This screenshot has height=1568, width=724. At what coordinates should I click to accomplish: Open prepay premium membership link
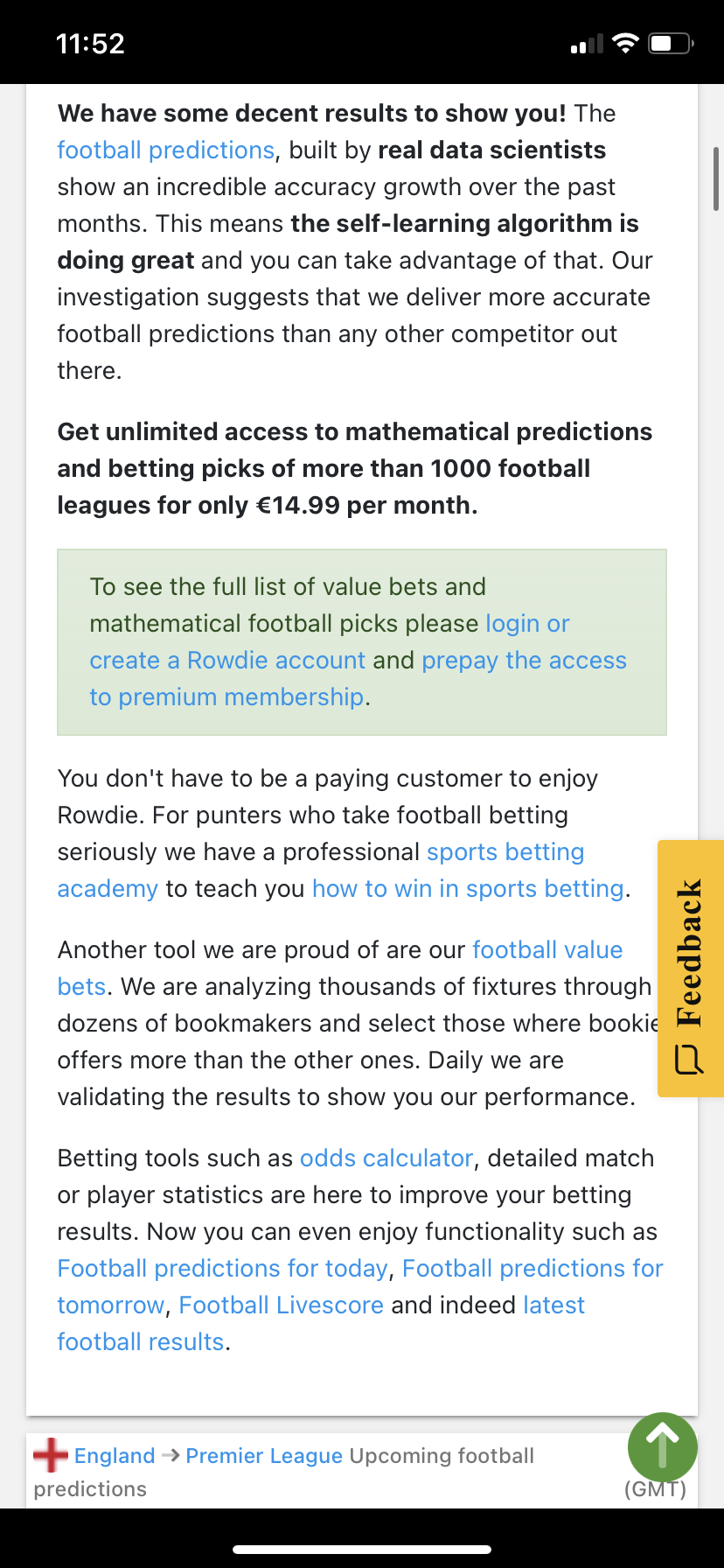point(523,661)
